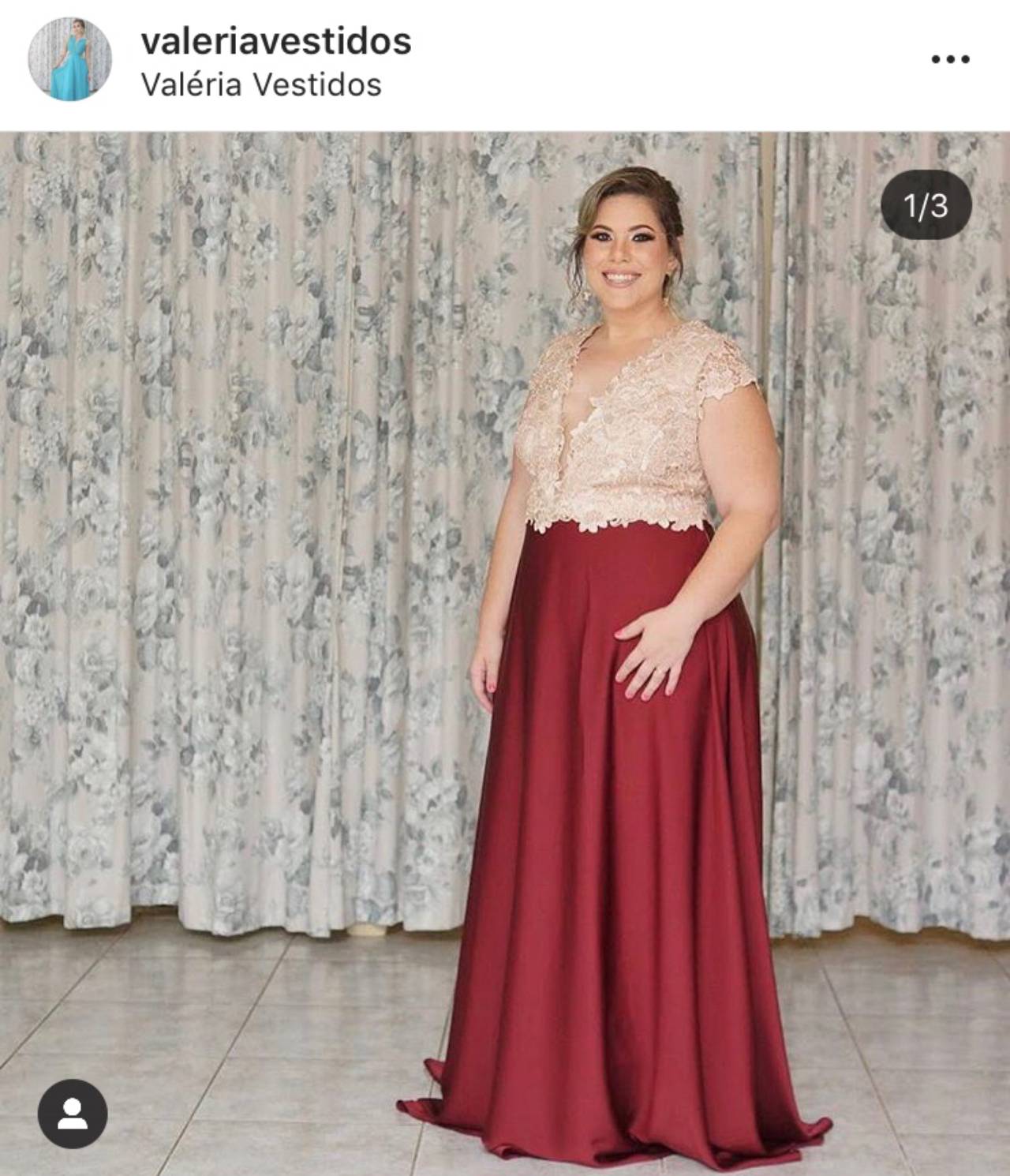Image resolution: width=1010 pixels, height=1176 pixels.
Task: Open the post's overflow menu
Action: point(950,60)
